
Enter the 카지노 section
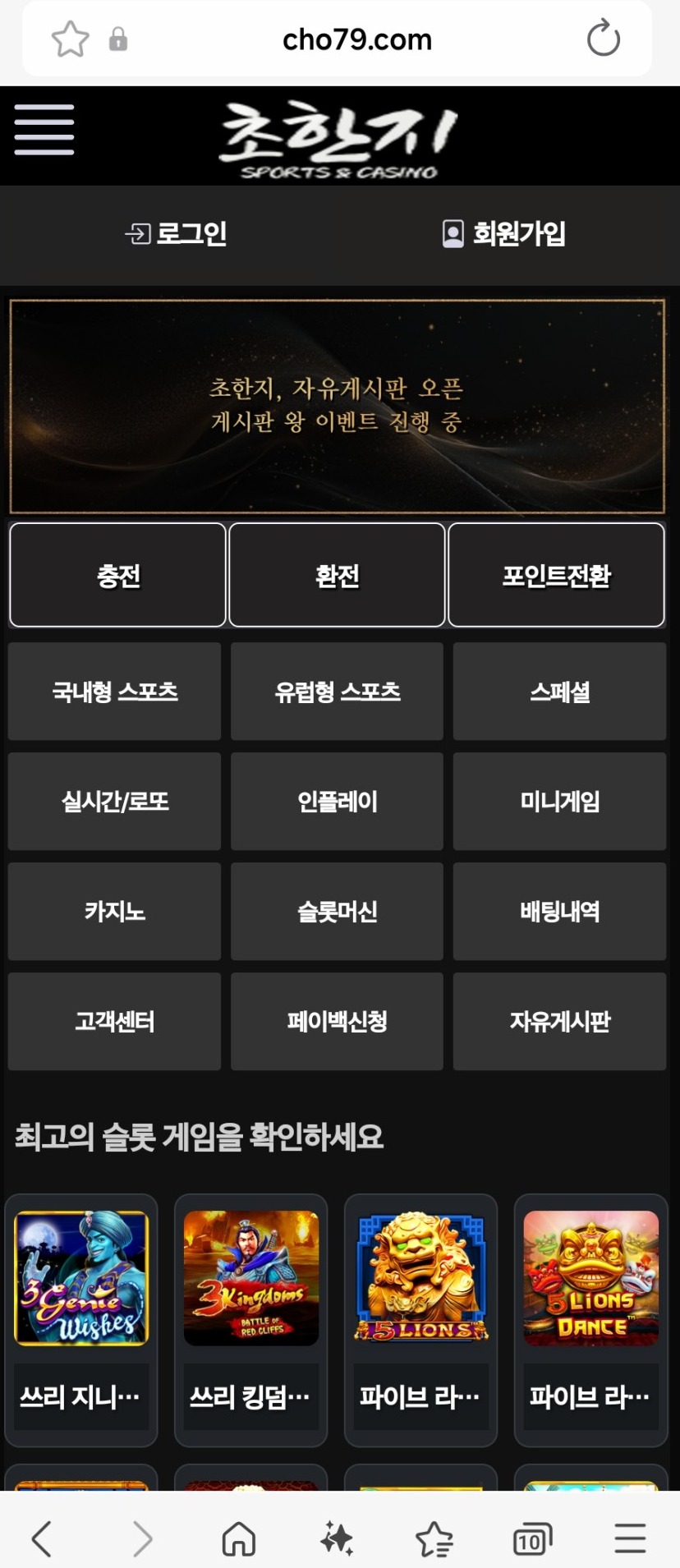point(114,912)
